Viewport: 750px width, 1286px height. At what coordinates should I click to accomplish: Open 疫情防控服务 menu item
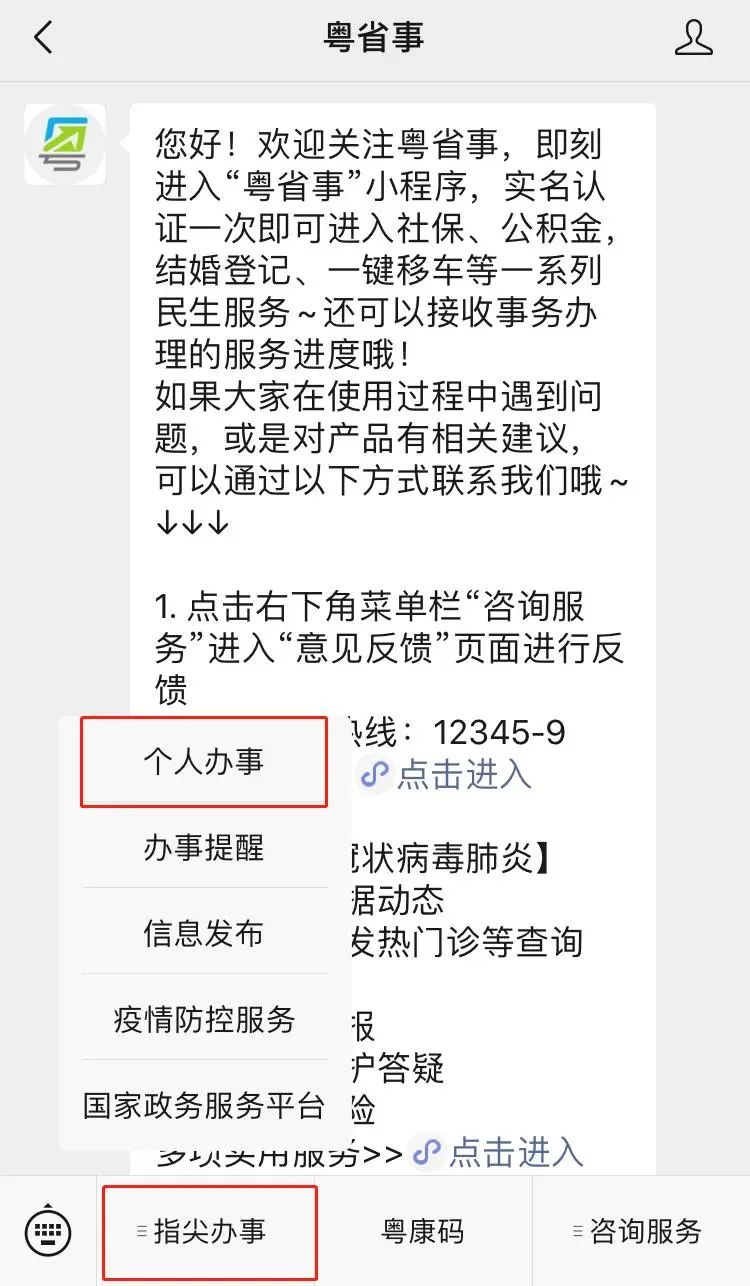click(204, 1019)
